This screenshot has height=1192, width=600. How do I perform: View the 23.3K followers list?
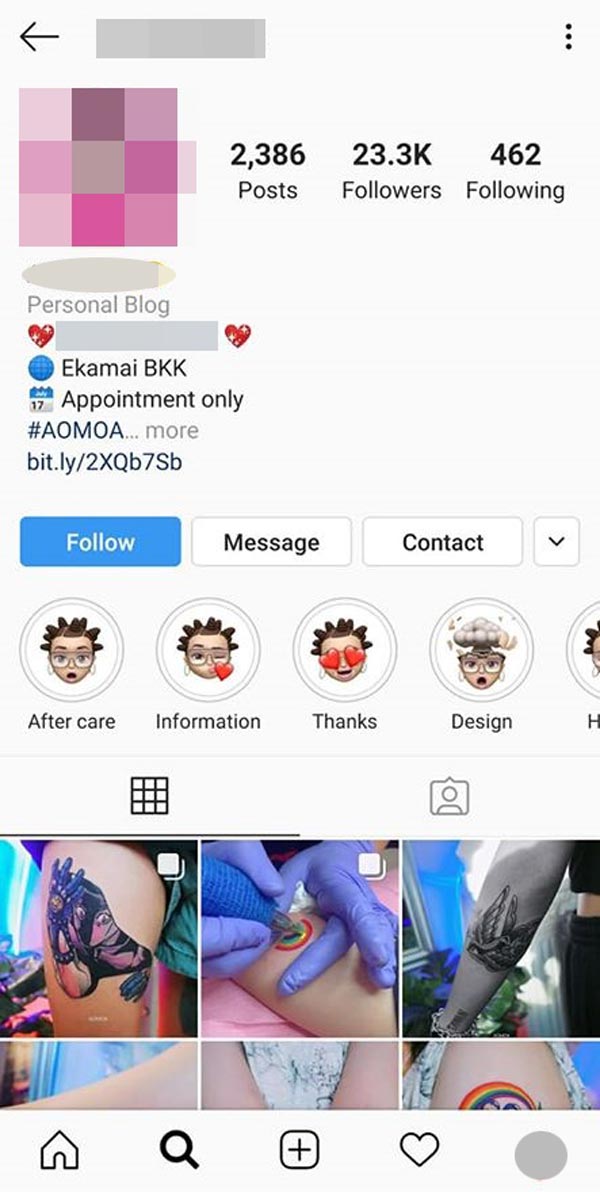(391, 170)
